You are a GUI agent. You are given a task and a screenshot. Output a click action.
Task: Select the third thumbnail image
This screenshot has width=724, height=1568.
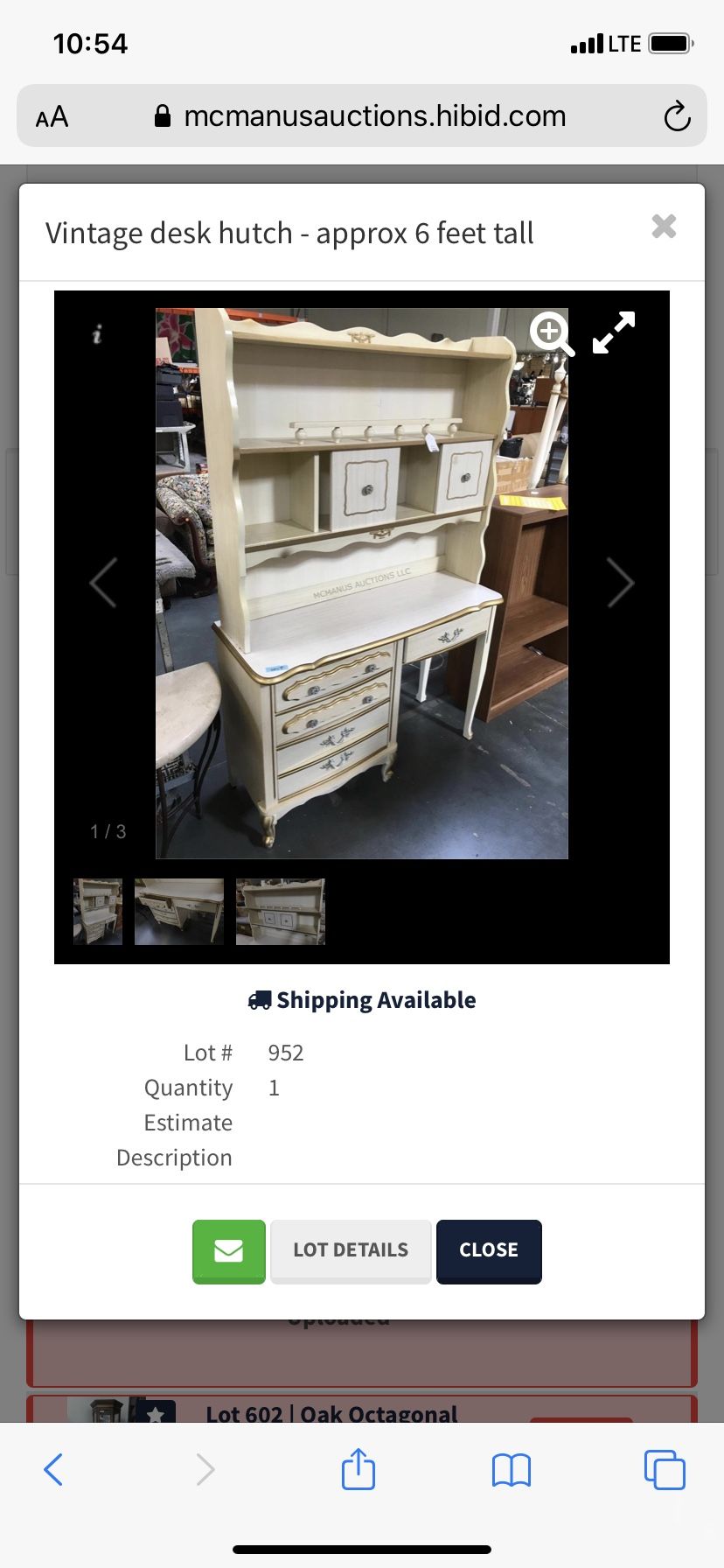[x=280, y=911]
